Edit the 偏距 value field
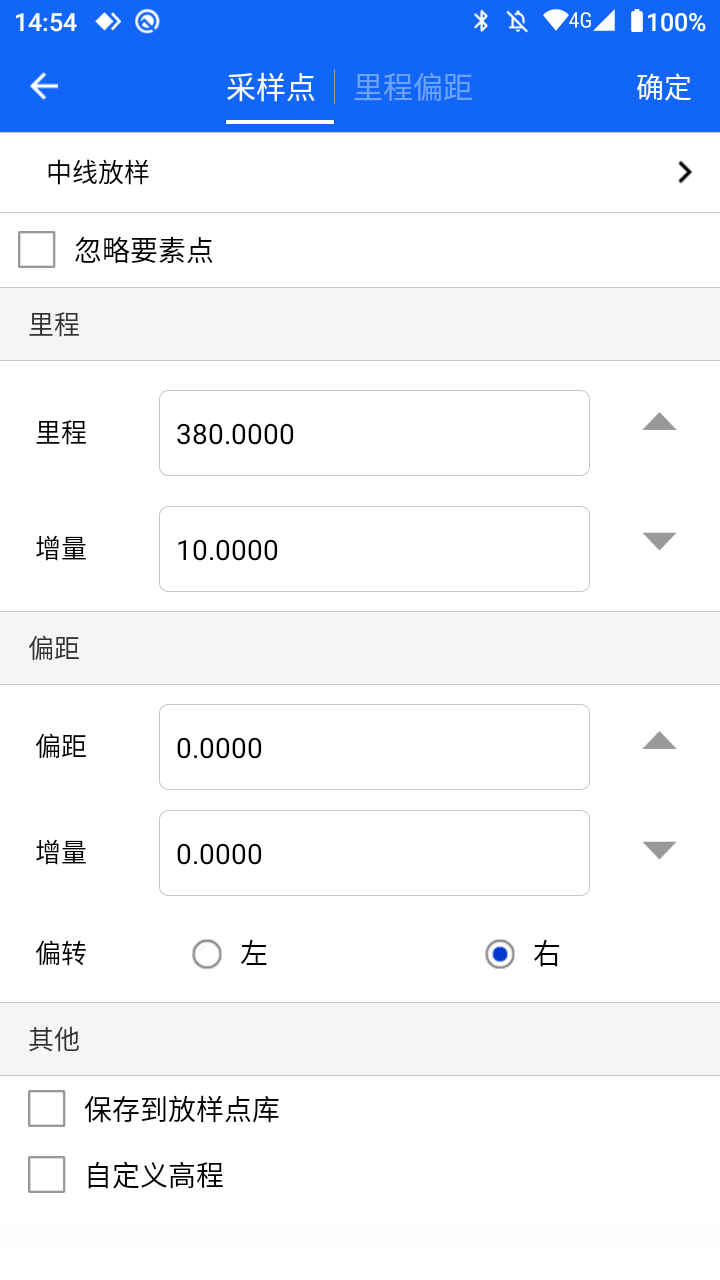Viewport: 720px width, 1280px height. (374, 747)
